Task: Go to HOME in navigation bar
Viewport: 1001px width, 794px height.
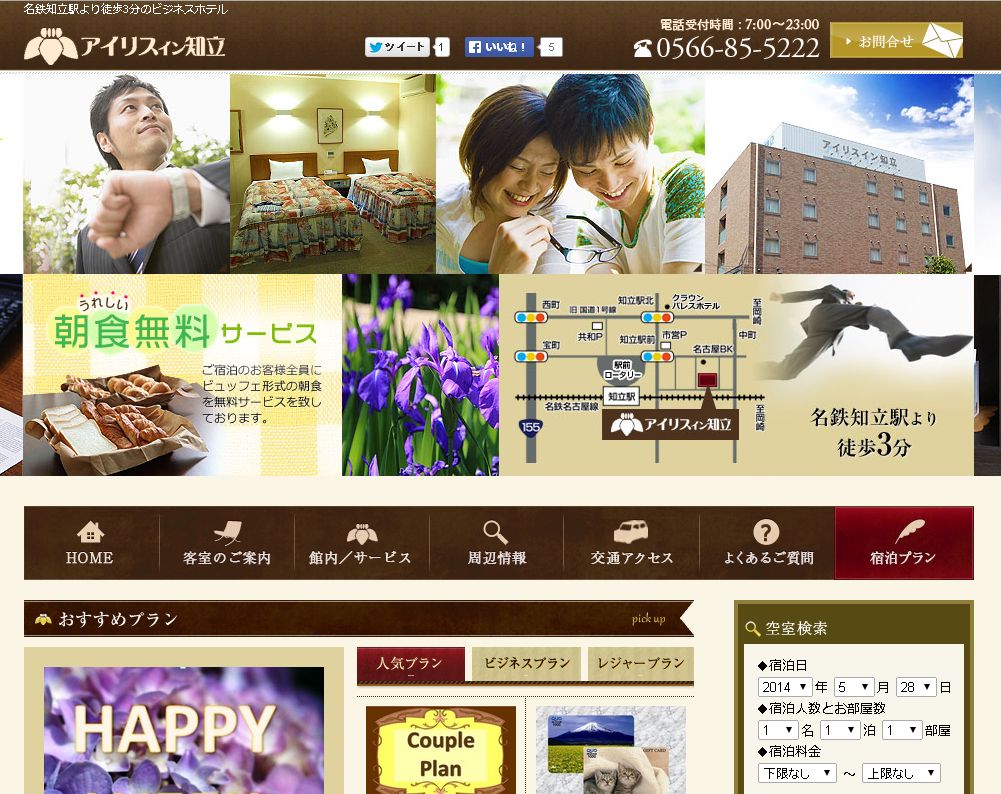Action: click(x=90, y=543)
